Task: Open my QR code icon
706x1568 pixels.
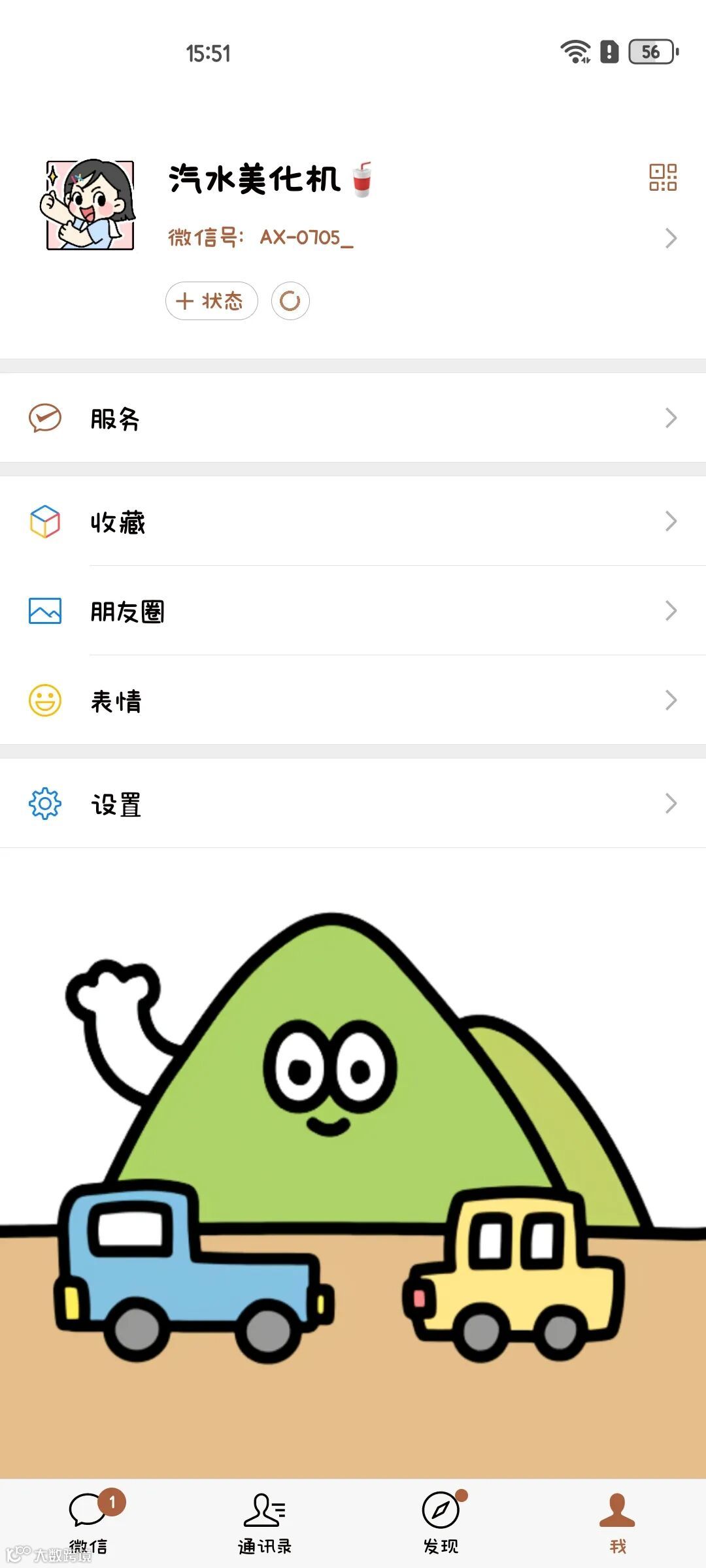Action: click(x=662, y=177)
